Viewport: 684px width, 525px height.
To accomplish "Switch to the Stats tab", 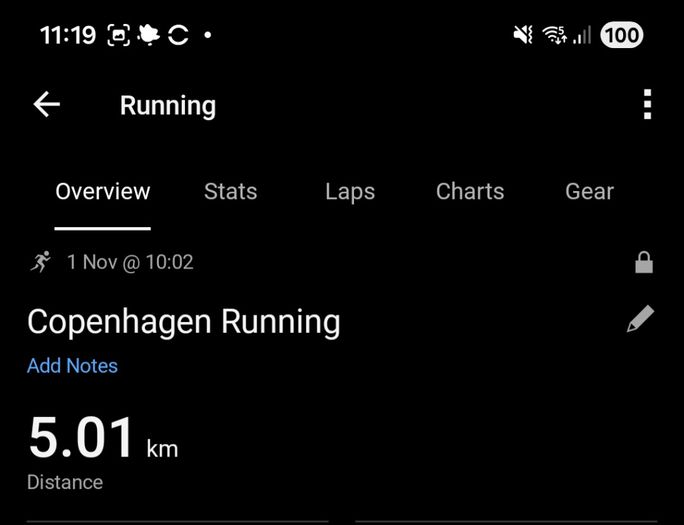I will (230, 191).
